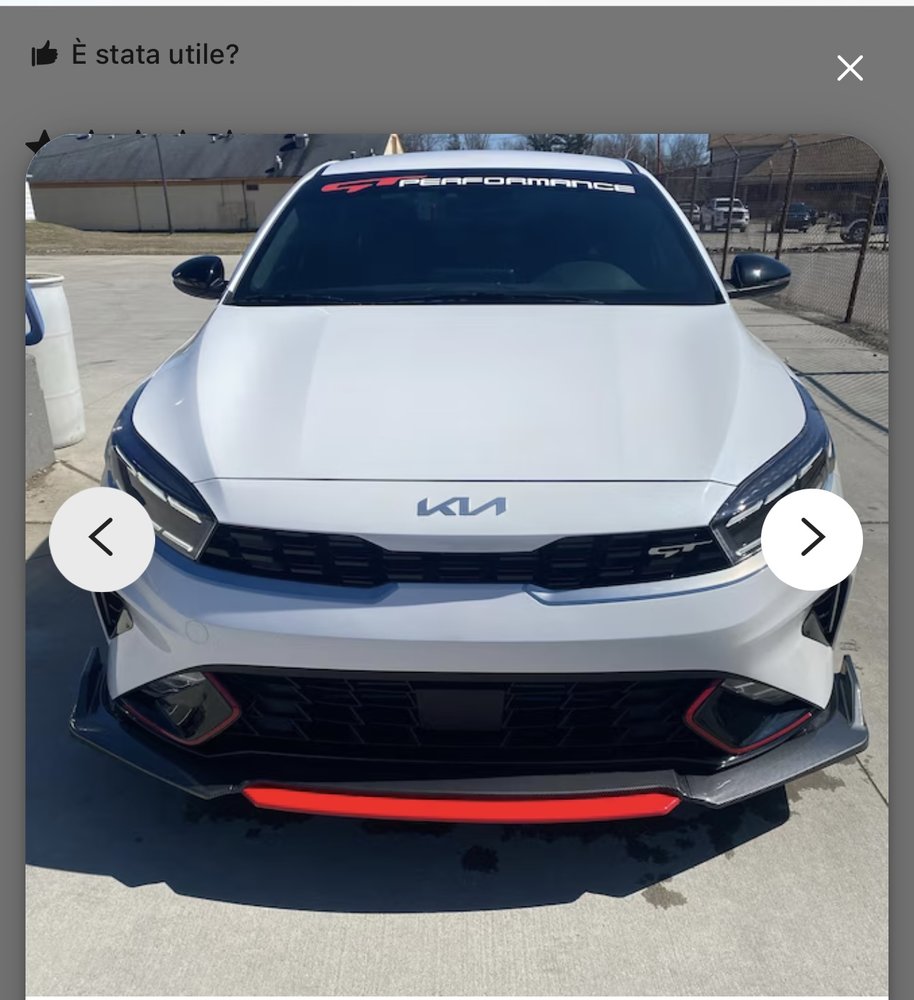Screen dimensions: 914x1000
Task: Mark review as helpful with thumbs up
Action: 45,55
